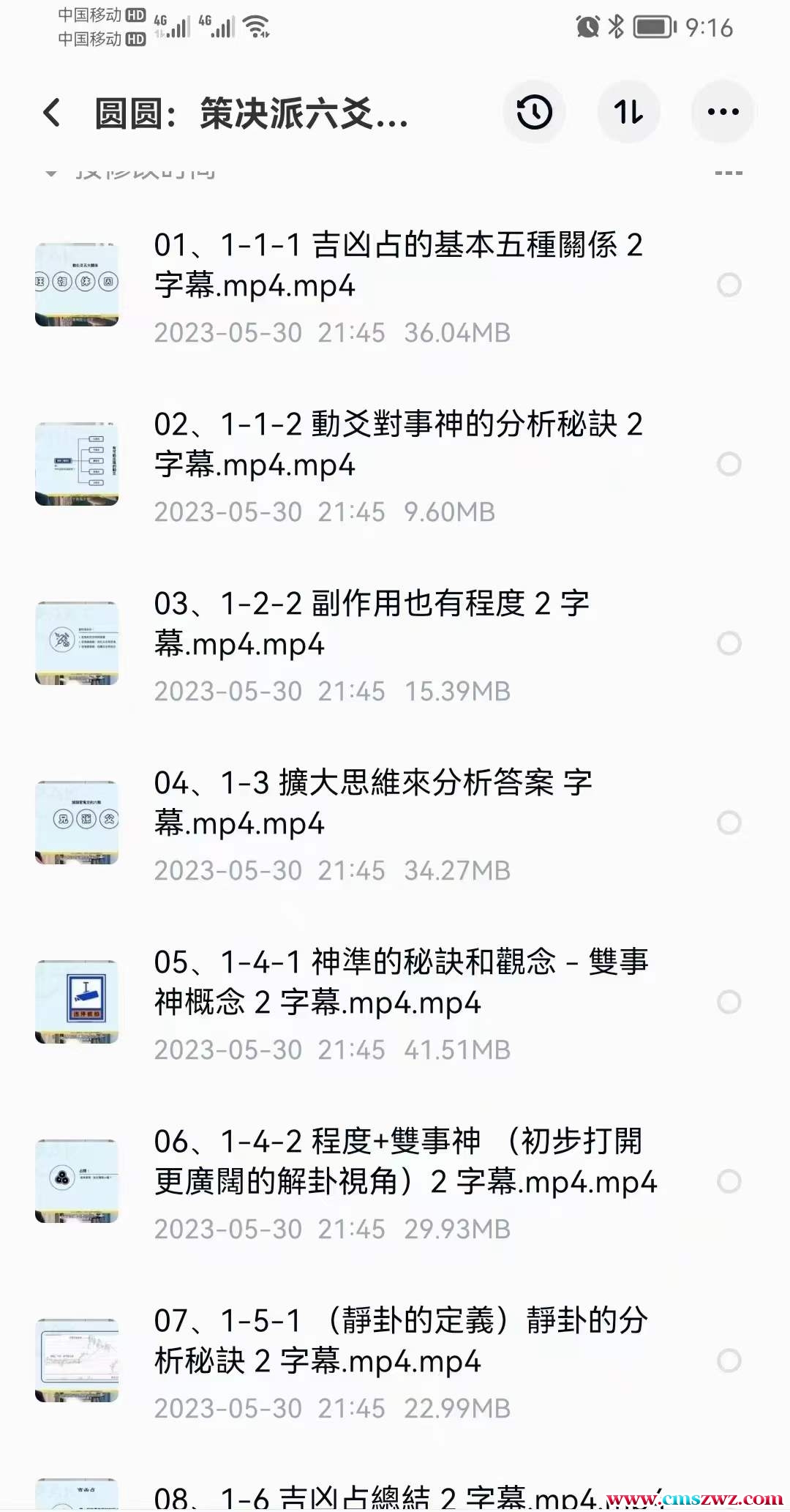This screenshot has height=1512, width=790.
Task: Select the 03 file's circle checkbox
Action: pyautogui.click(x=729, y=643)
